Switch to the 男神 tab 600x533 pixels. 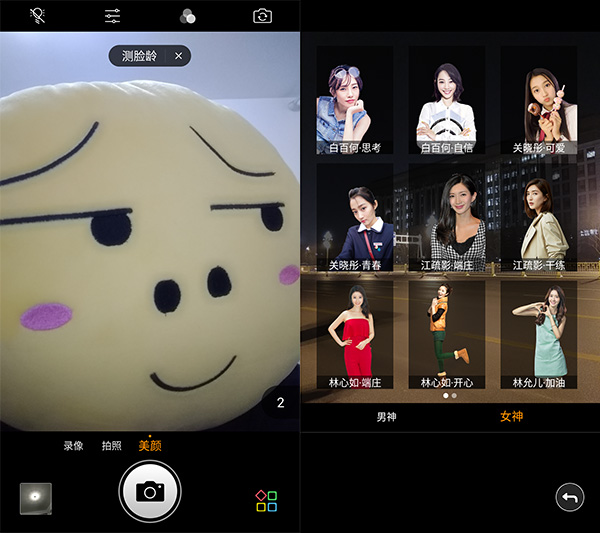pos(386,416)
